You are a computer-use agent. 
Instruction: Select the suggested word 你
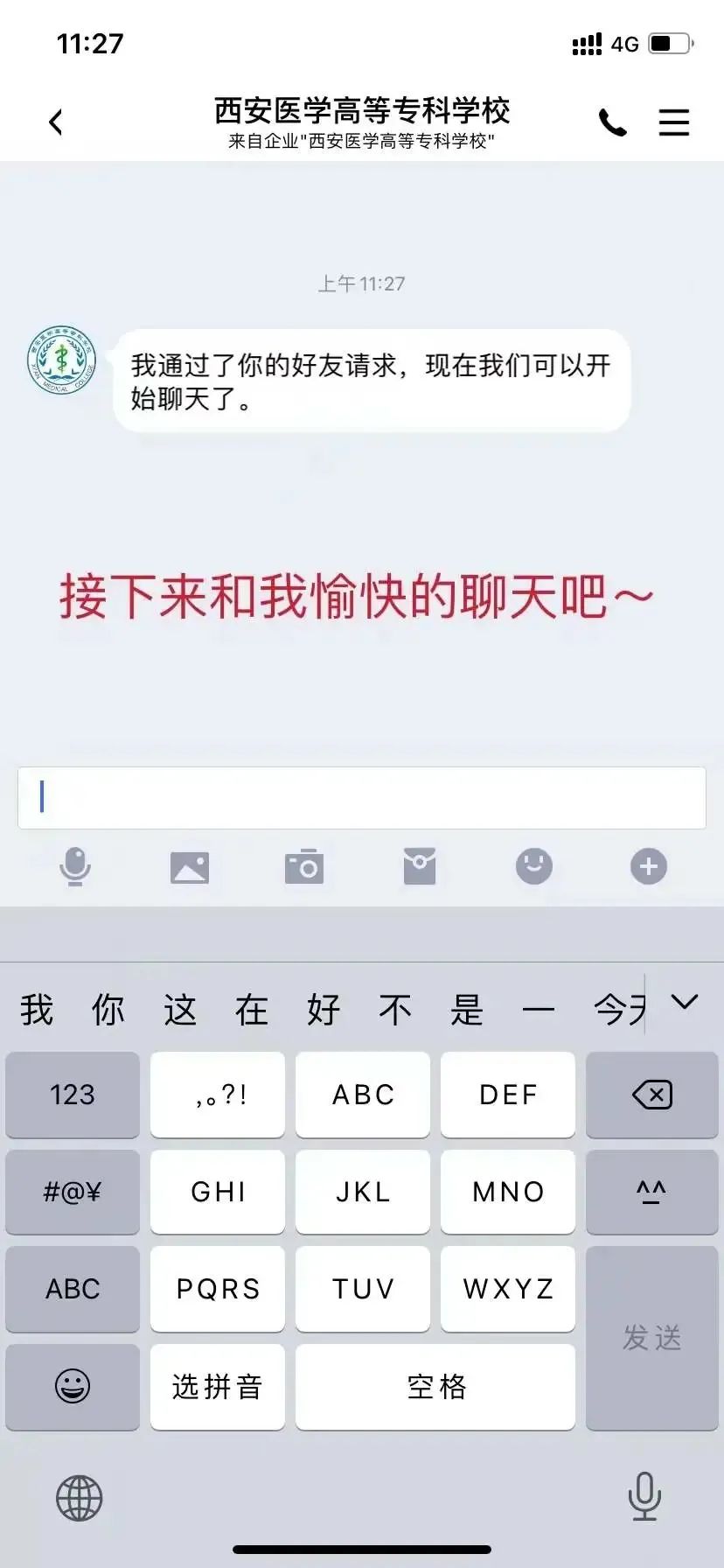(x=108, y=1010)
